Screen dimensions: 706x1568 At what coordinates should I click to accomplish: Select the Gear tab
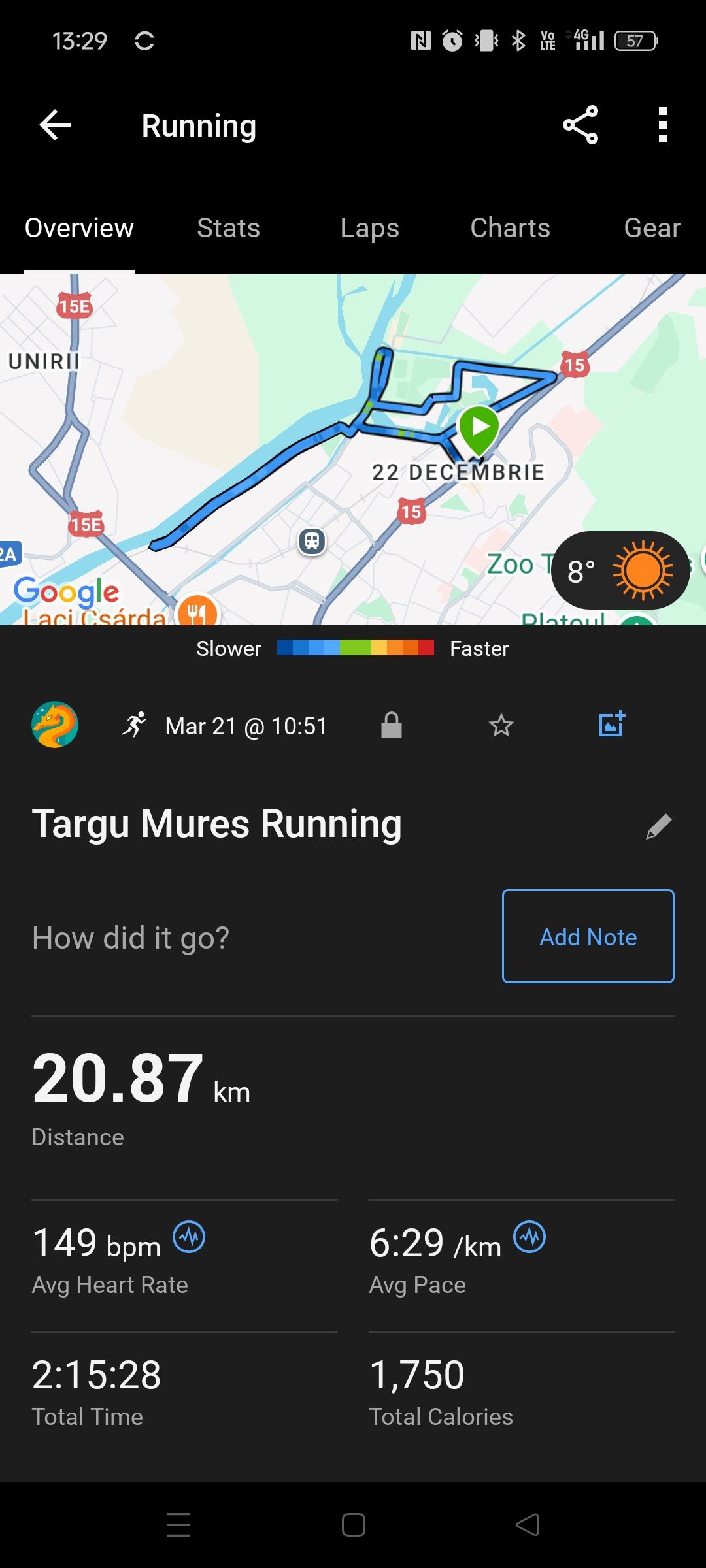652,228
